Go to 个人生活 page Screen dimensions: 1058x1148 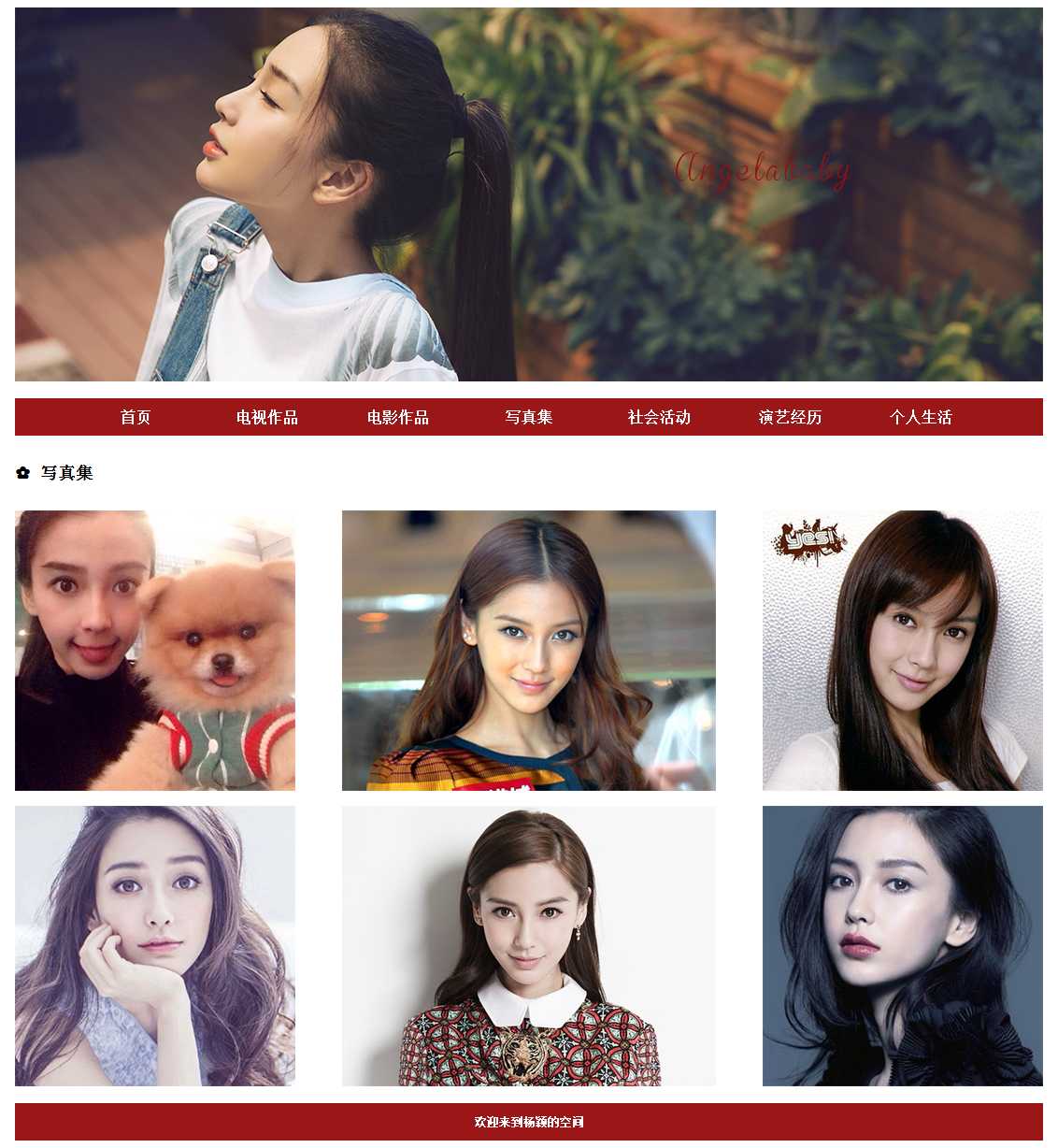click(921, 417)
